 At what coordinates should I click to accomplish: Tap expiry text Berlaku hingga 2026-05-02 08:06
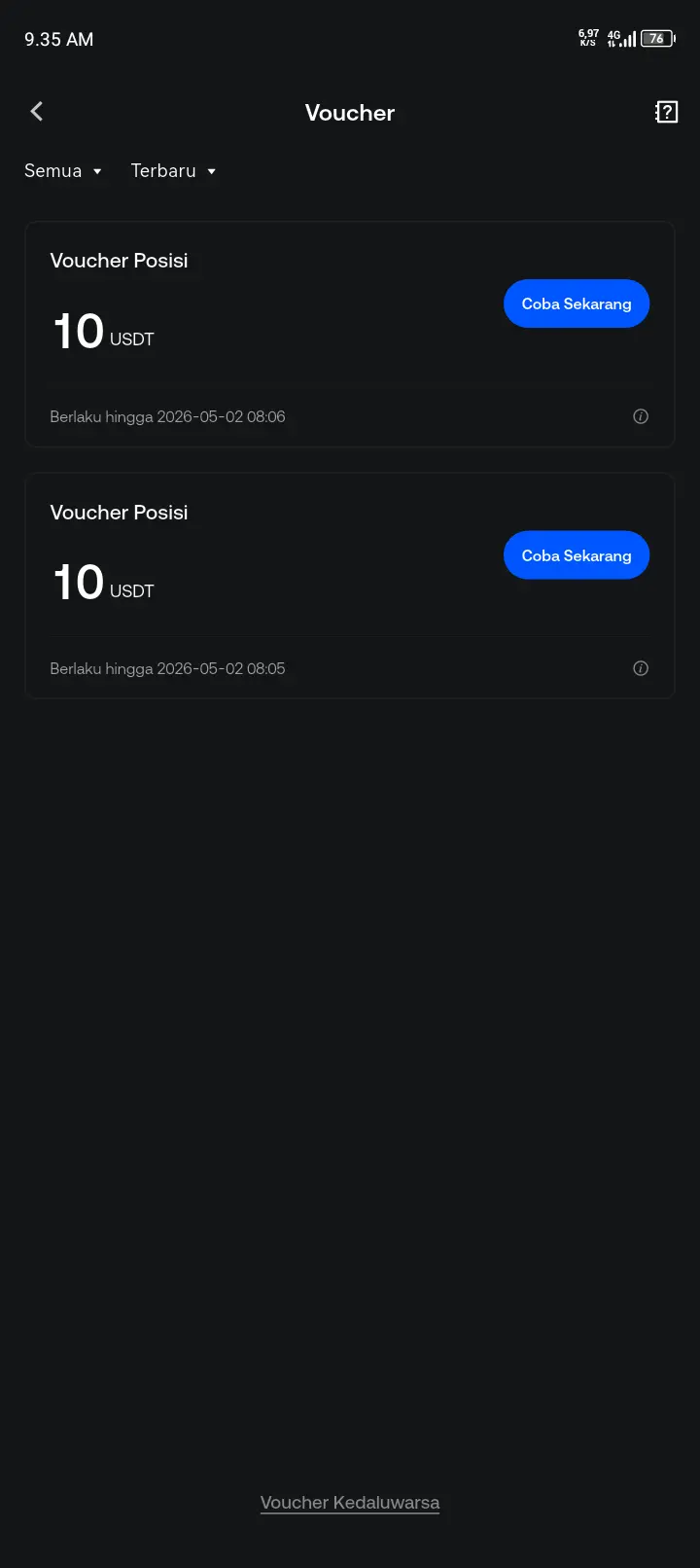(x=168, y=416)
